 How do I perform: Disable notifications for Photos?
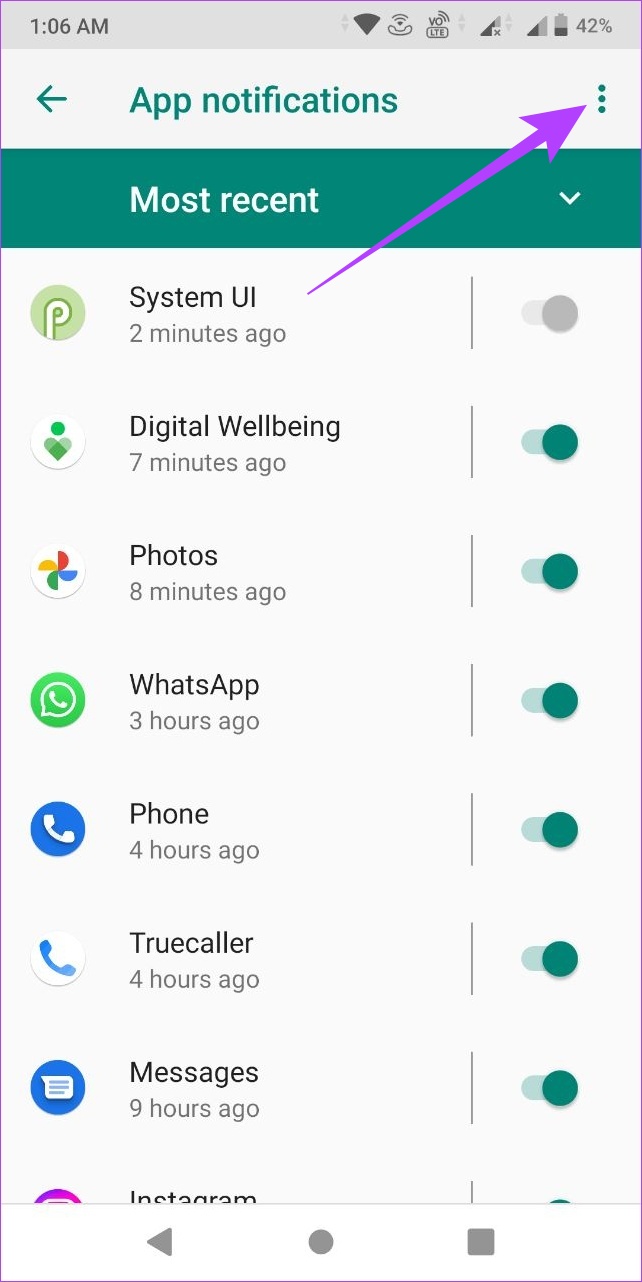pyautogui.click(x=550, y=571)
